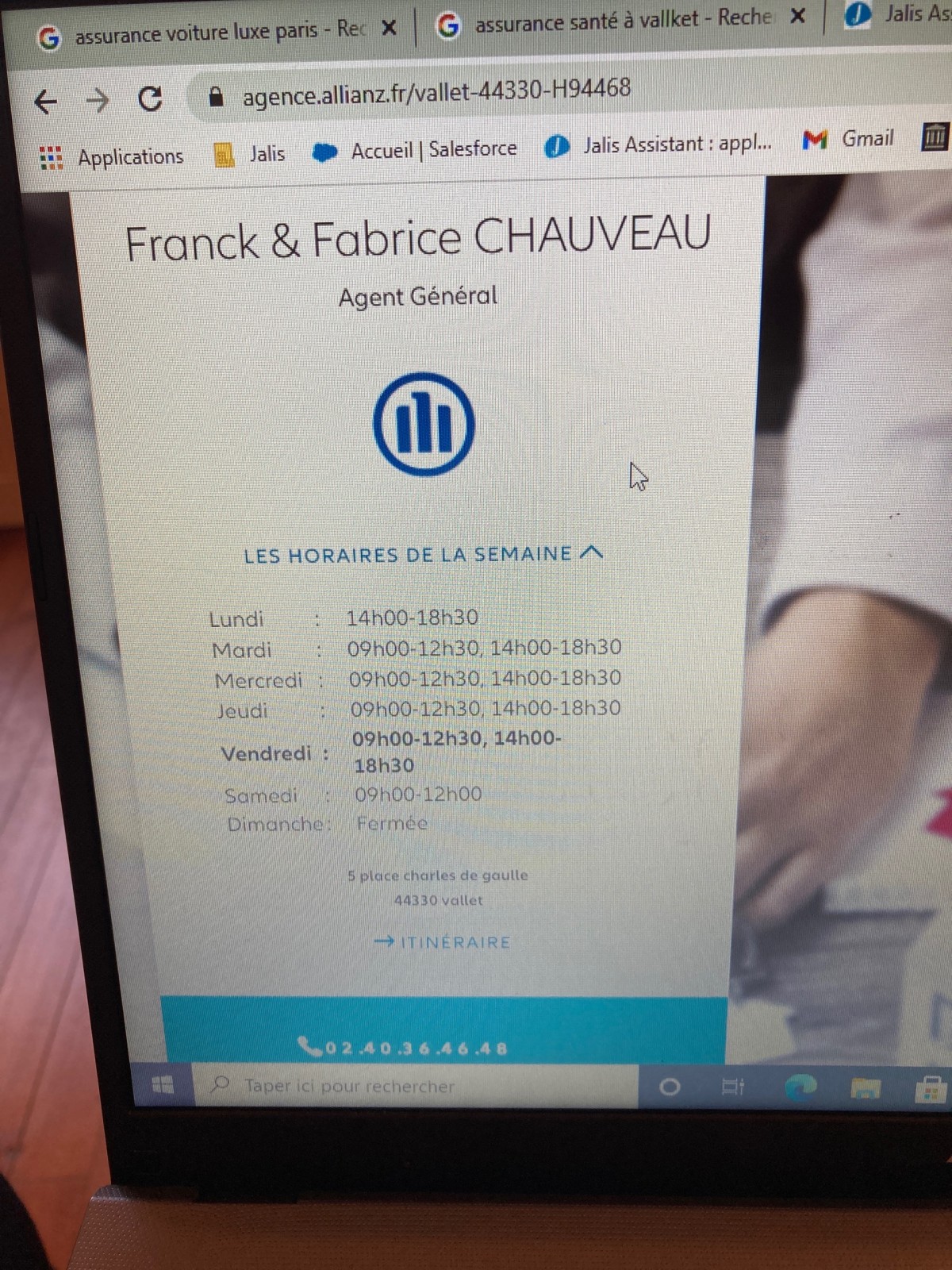Open the Applications bookmark shortcut
952x1270 pixels.
coord(112,157)
